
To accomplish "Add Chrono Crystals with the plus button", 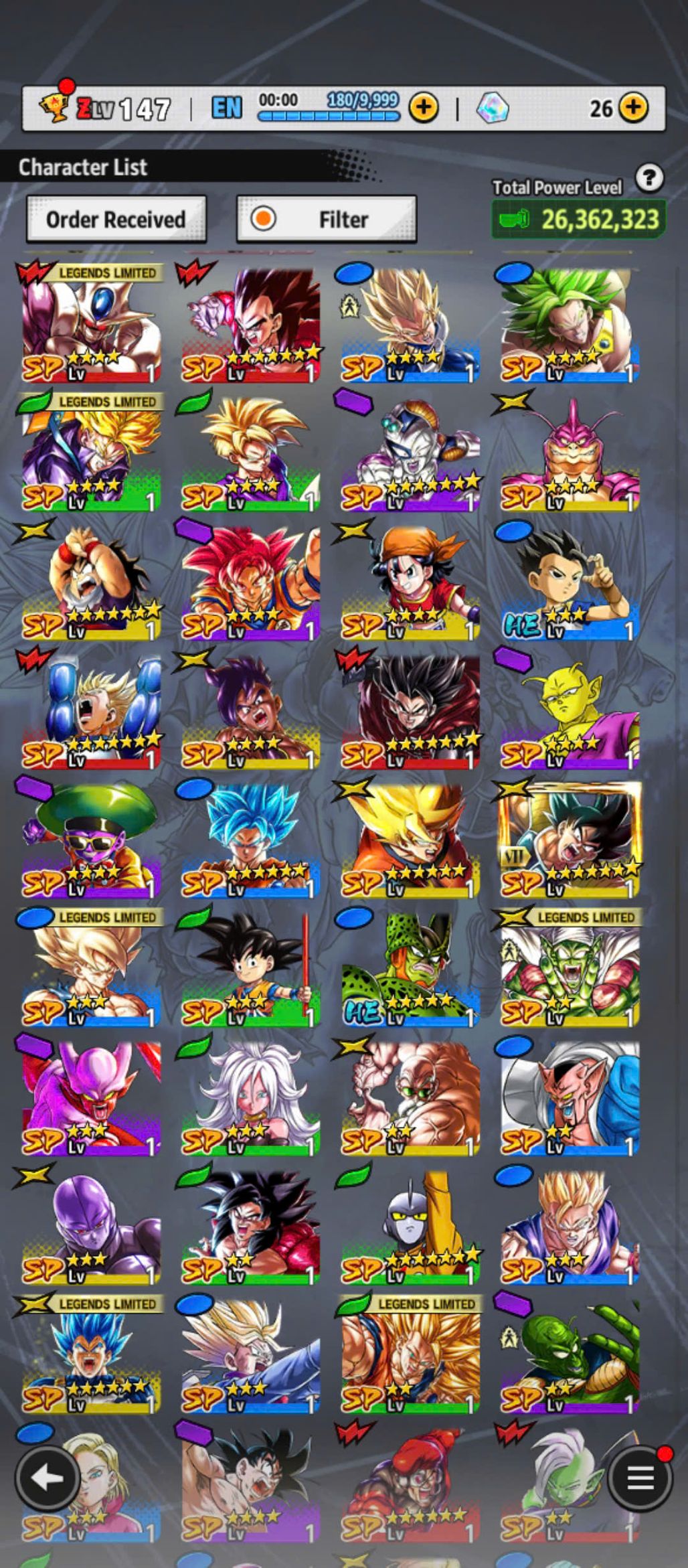I will point(633,107).
